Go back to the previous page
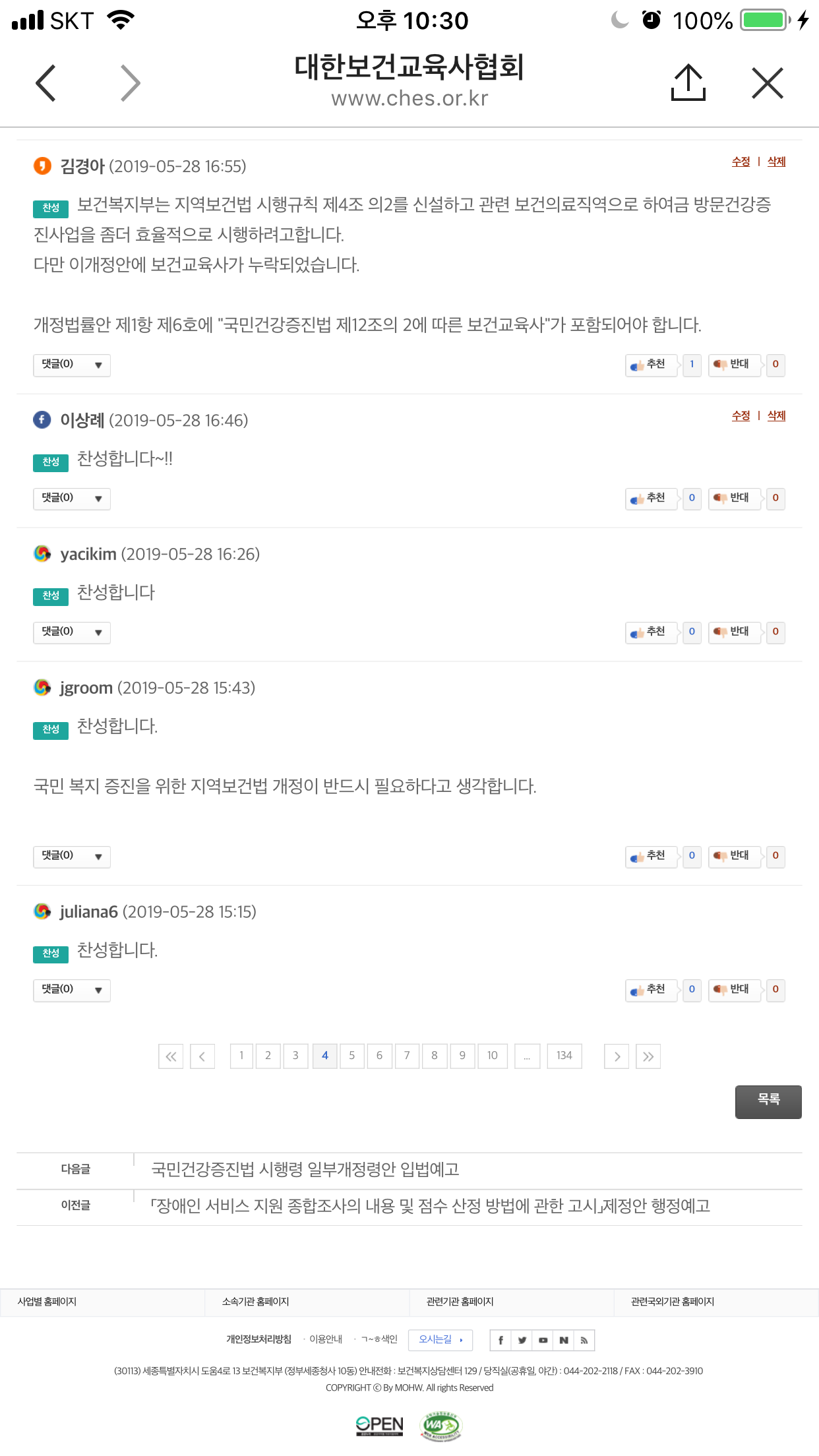Screen dimensions: 819x1456 45,83
